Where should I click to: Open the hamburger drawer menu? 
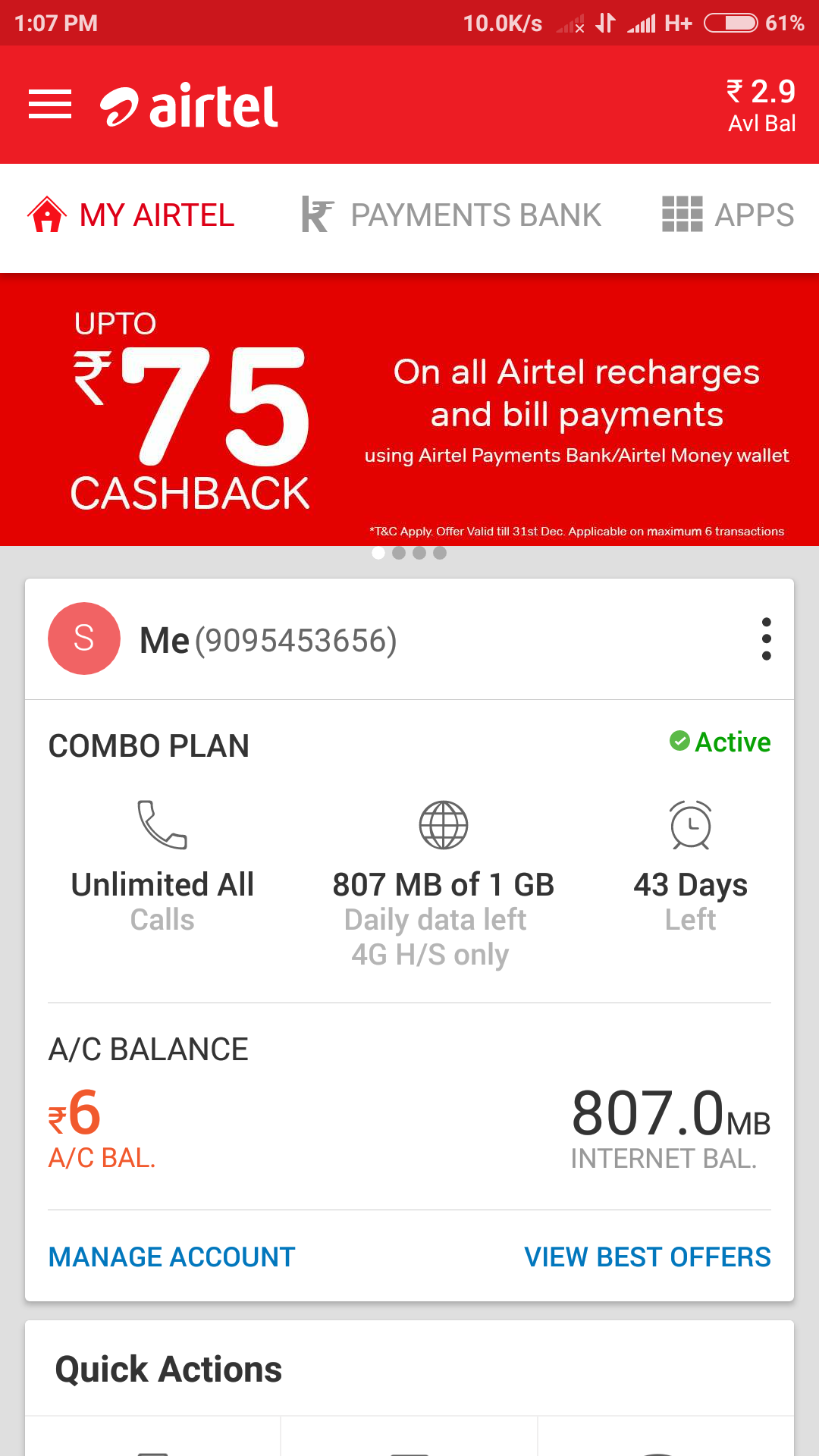coord(50,105)
